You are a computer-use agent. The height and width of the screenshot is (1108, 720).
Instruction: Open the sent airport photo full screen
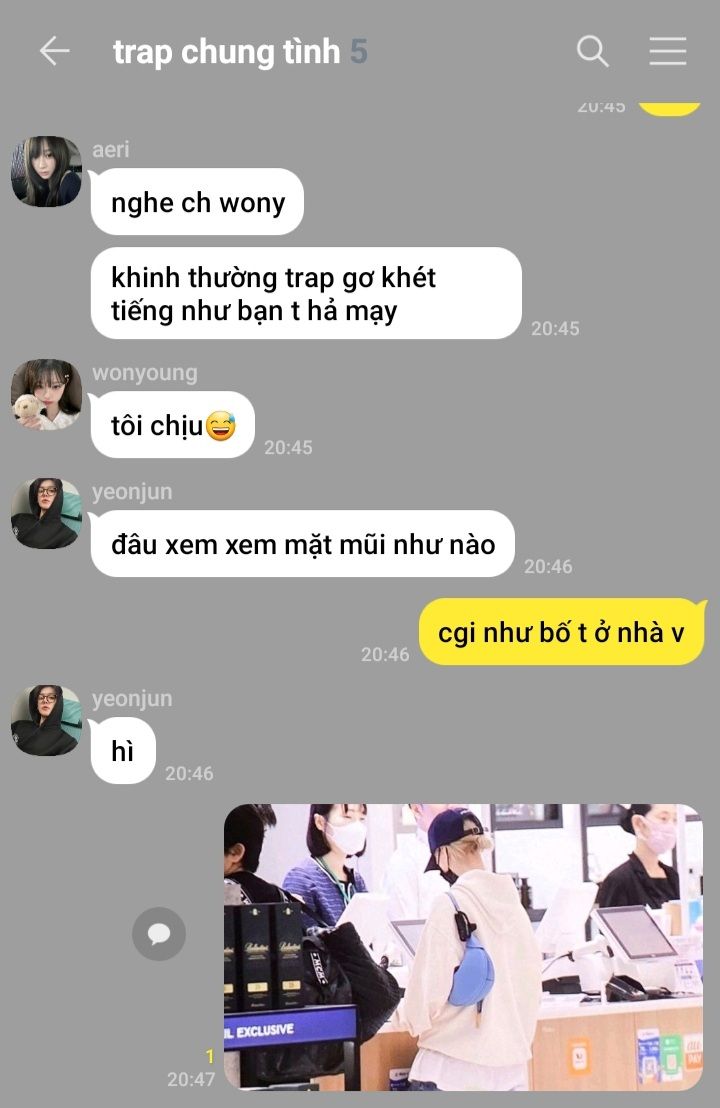463,946
